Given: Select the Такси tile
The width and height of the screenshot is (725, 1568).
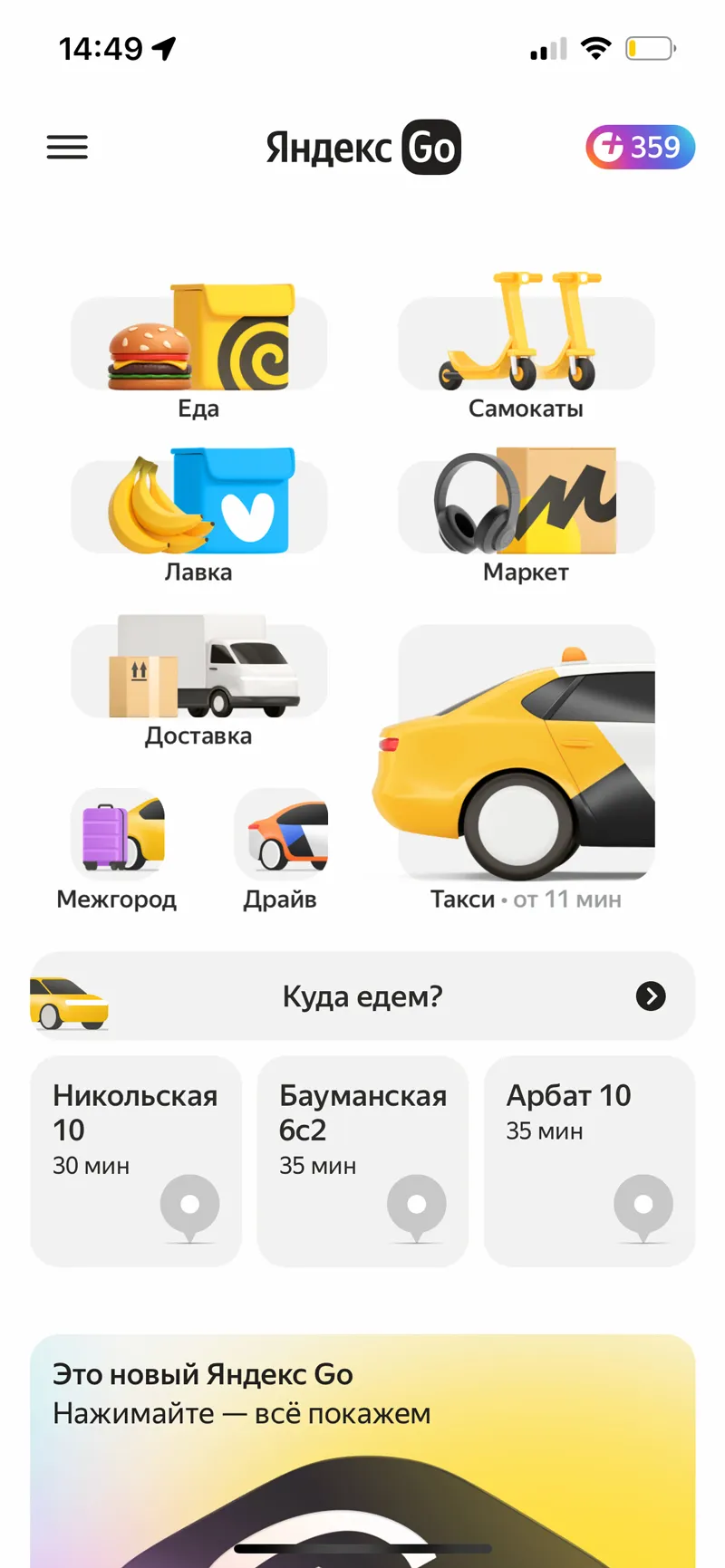Looking at the screenshot, I should coord(526,768).
